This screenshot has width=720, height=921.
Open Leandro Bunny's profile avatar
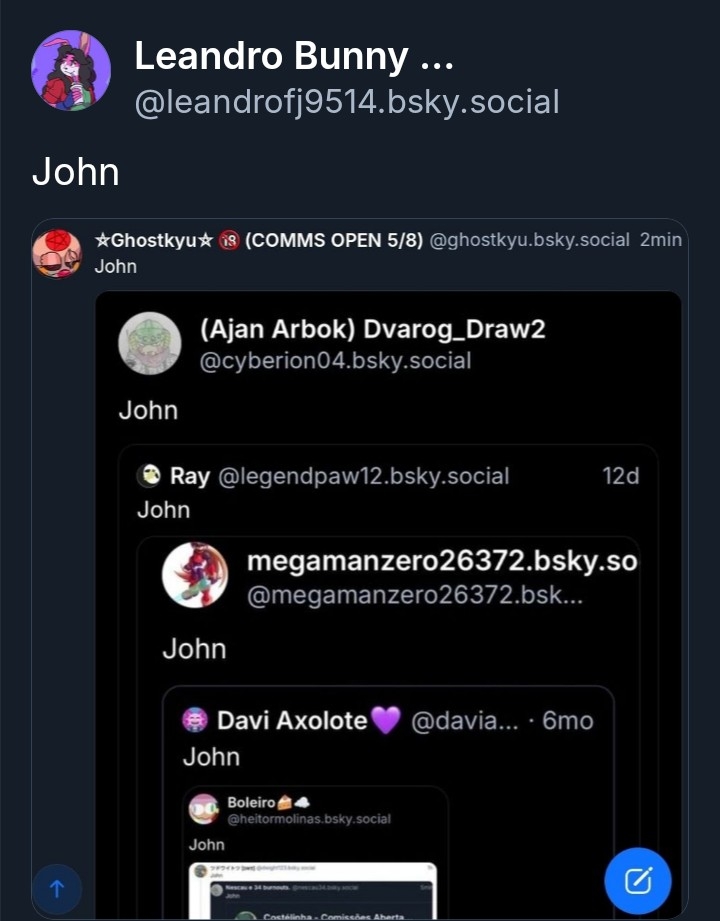point(71,70)
